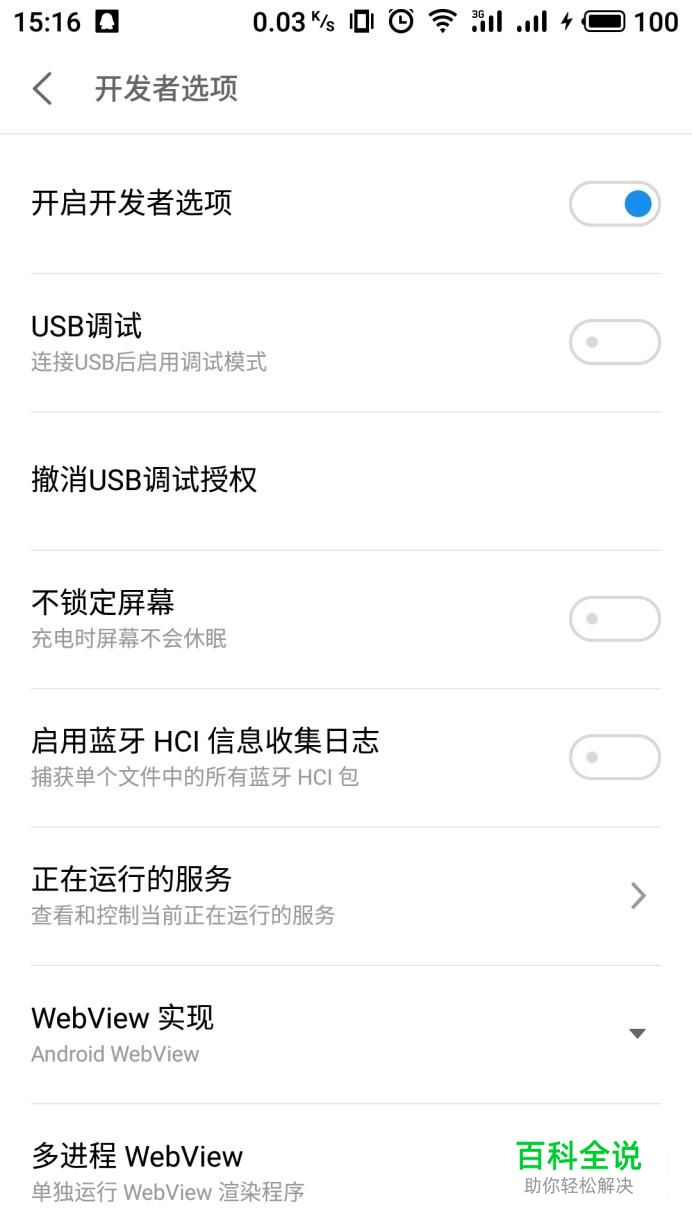Turn off the 开启开发者选项 switch

pos(614,204)
